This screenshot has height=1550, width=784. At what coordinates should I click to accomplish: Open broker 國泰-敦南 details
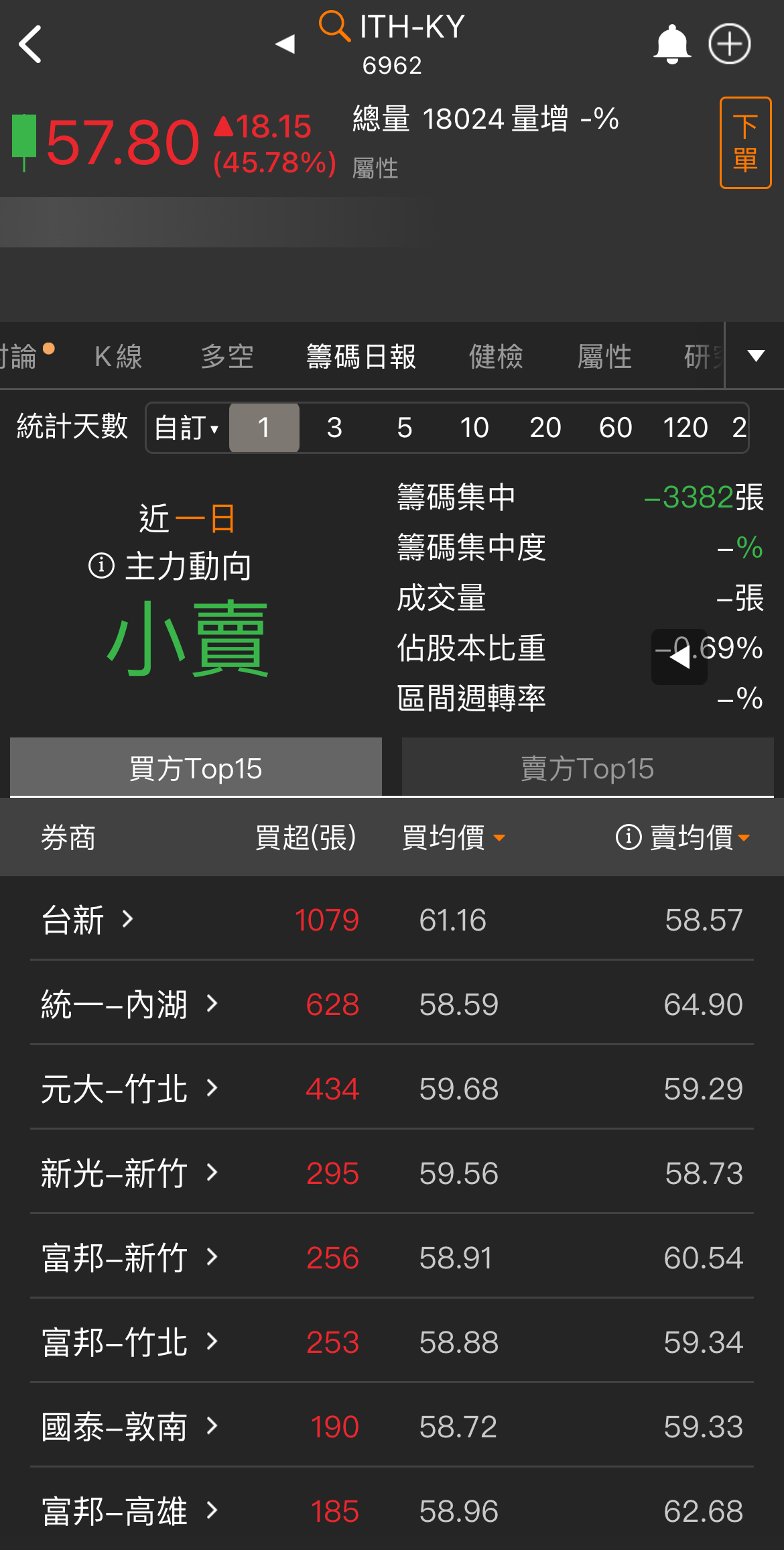pyautogui.click(x=129, y=1427)
